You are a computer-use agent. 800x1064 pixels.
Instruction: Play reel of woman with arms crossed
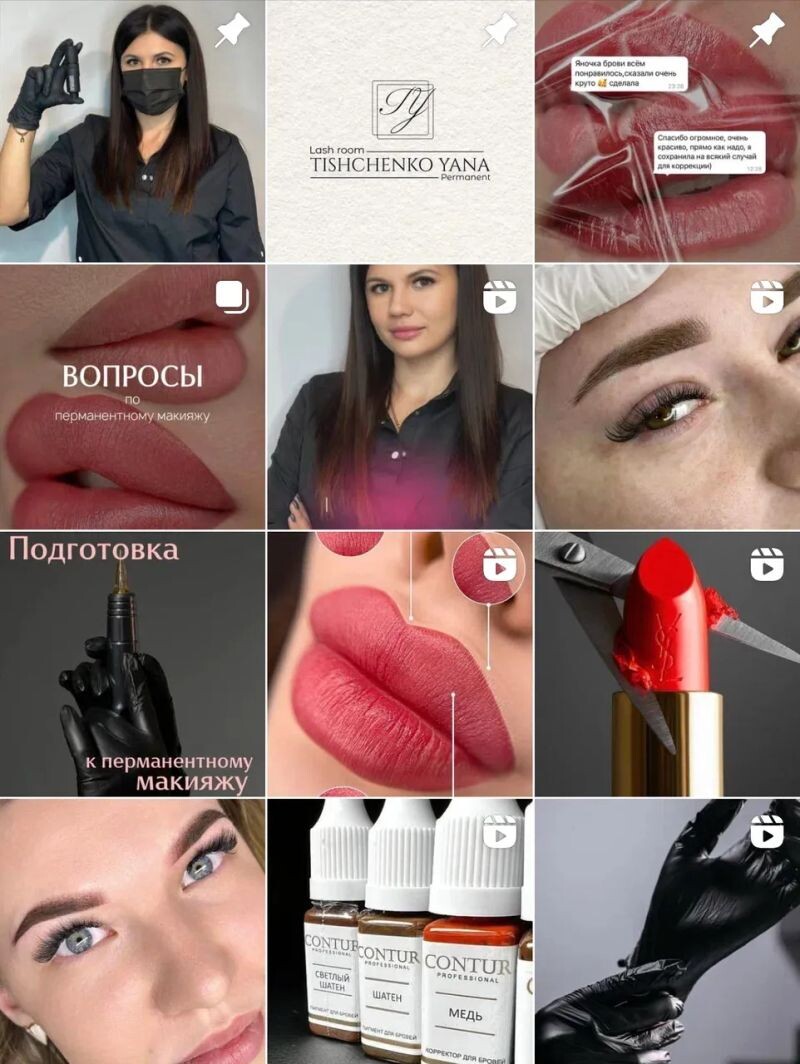point(400,396)
